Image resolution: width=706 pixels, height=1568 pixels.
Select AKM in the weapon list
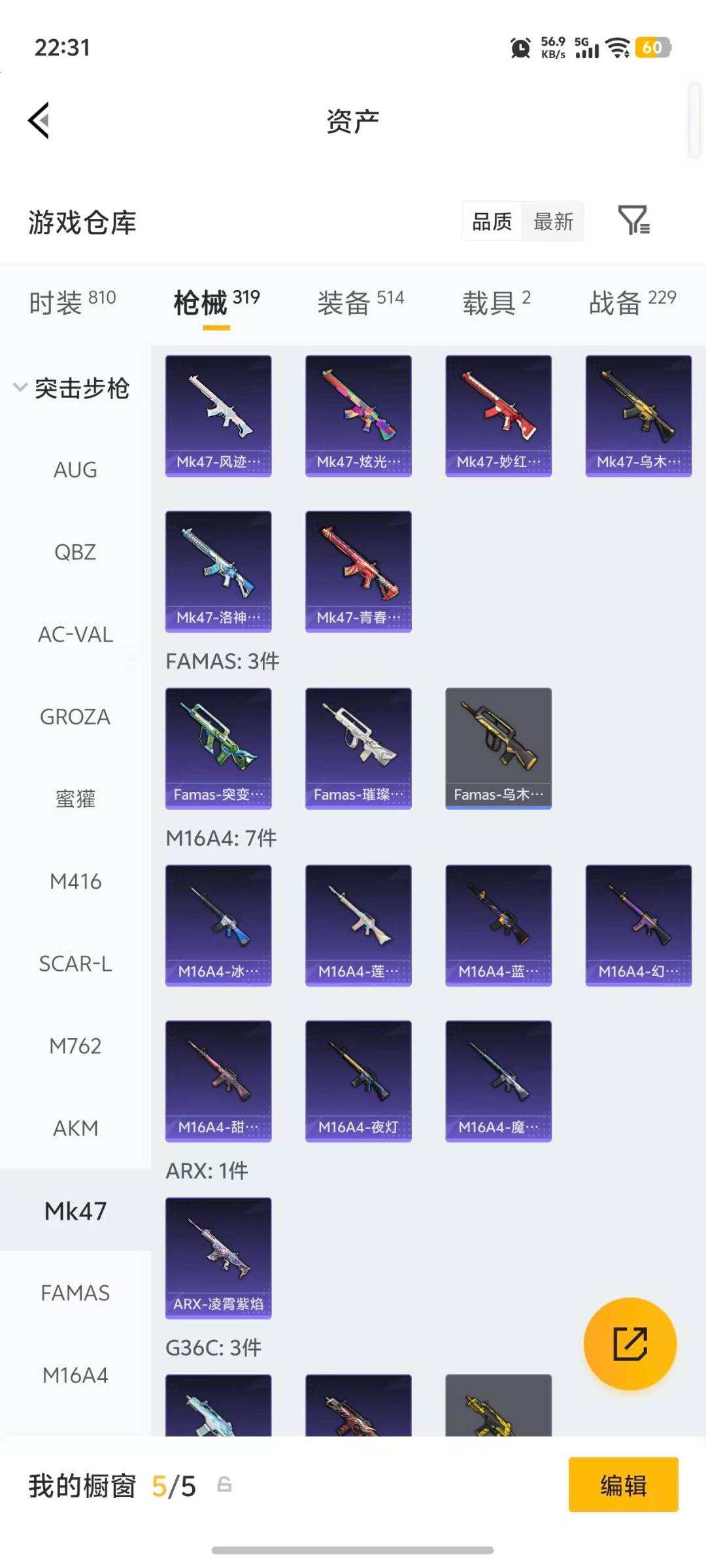pyautogui.click(x=75, y=1128)
